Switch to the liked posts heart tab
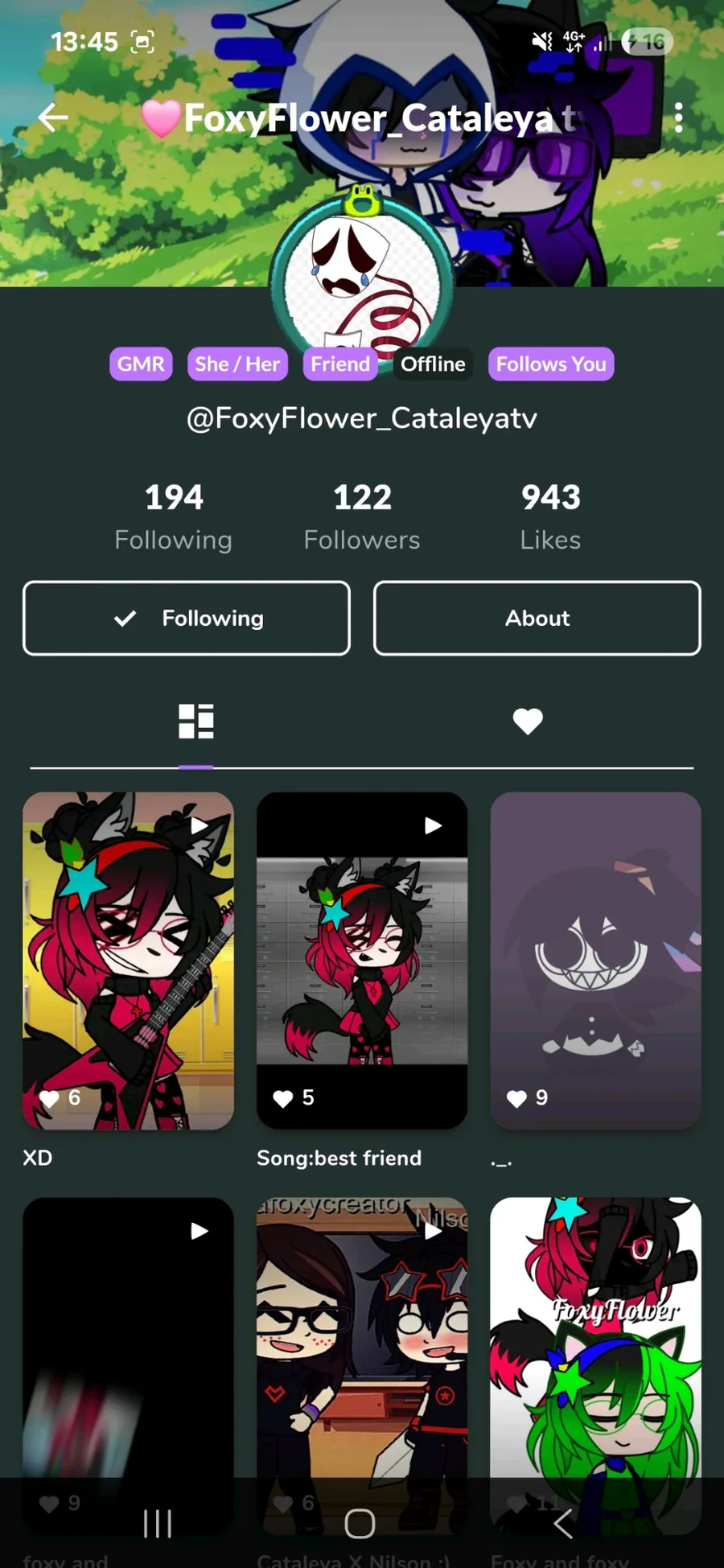The height and width of the screenshot is (1568, 724). click(528, 721)
